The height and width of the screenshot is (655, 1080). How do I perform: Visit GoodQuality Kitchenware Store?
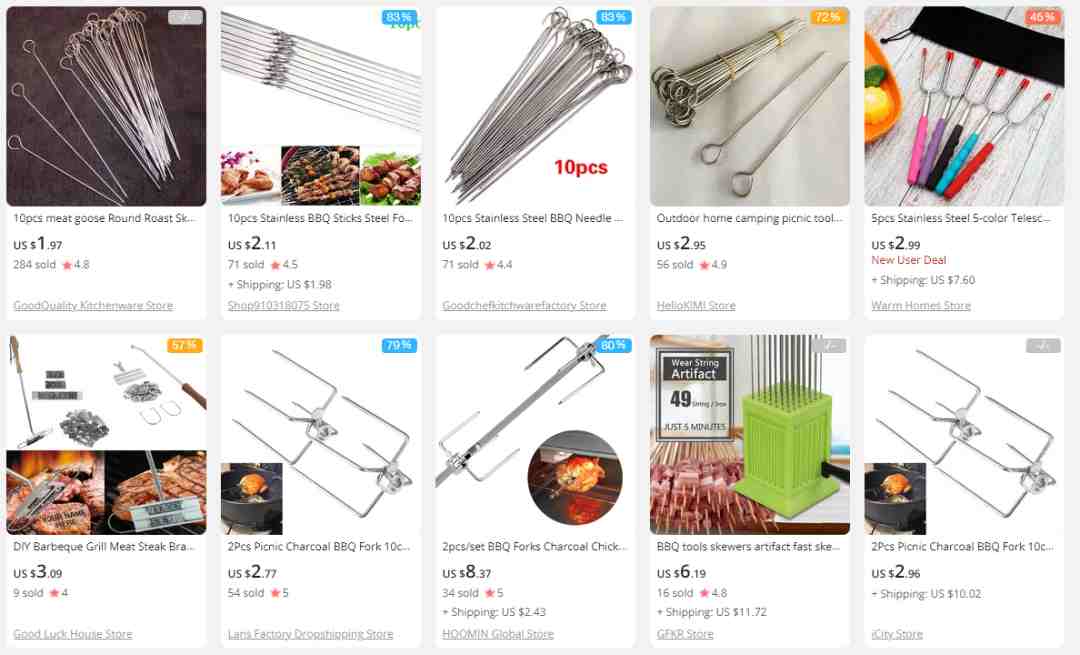point(93,305)
